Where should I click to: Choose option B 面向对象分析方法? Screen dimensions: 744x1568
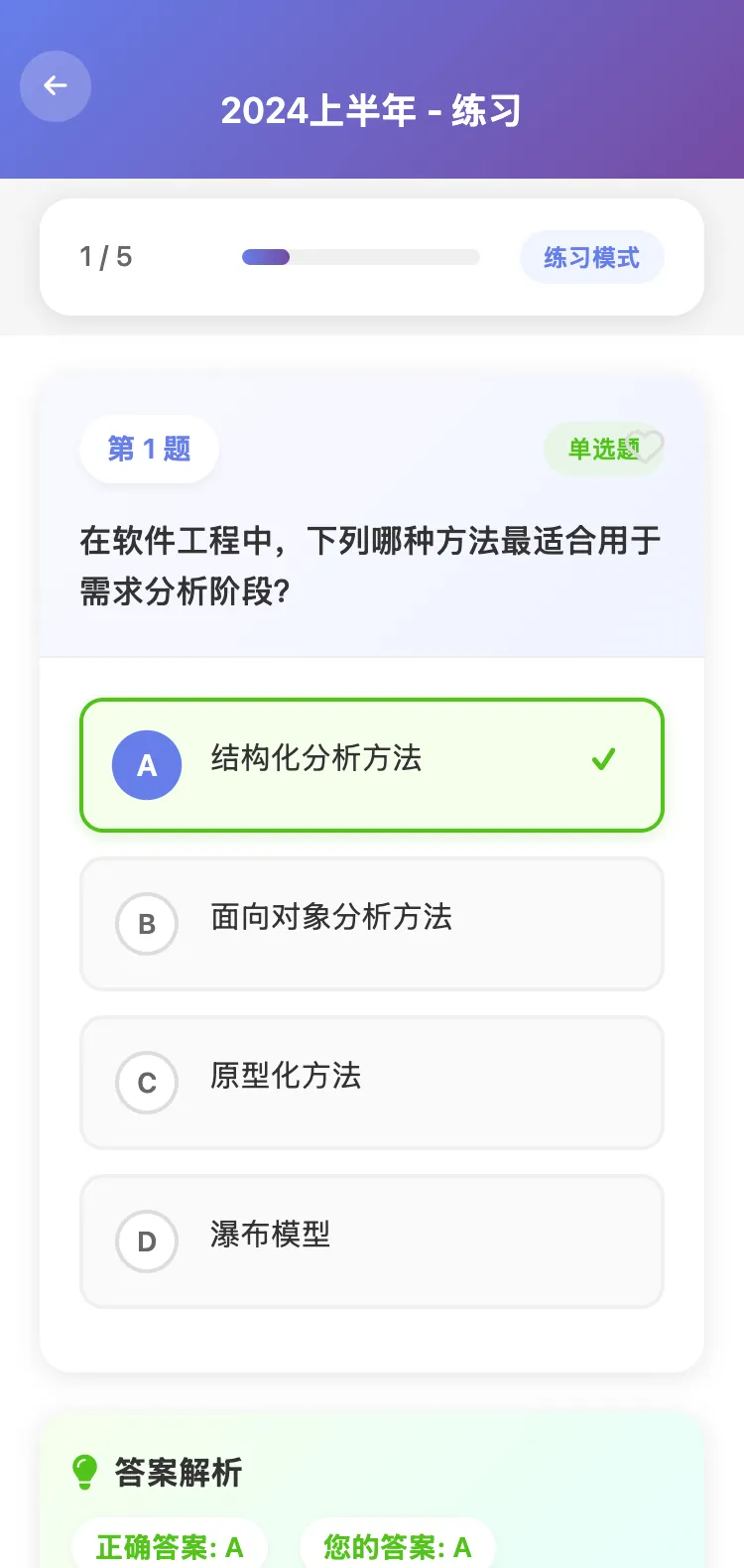click(x=371, y=923)
